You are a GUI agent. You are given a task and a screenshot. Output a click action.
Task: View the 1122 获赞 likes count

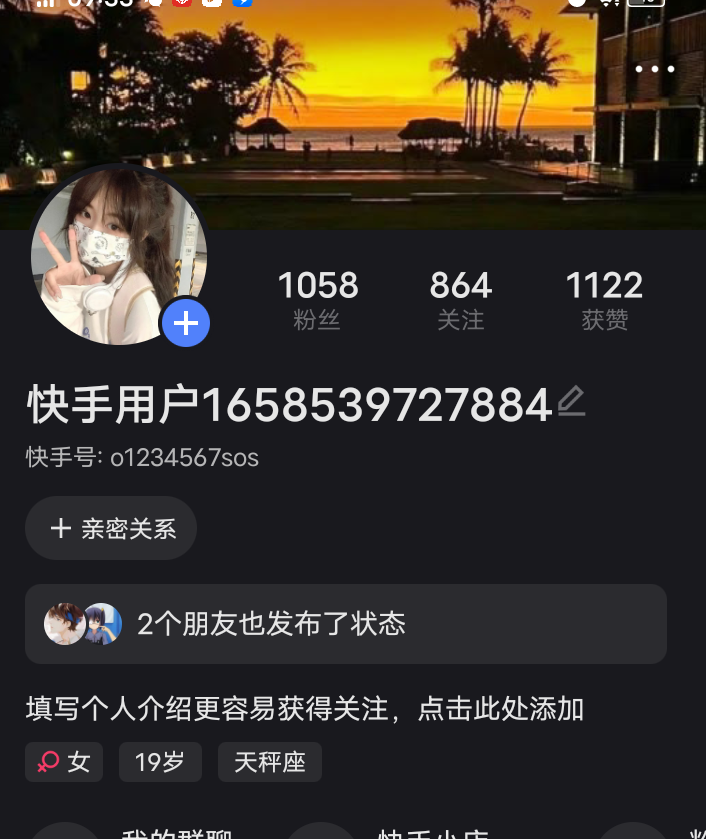(x=604, y=299)
